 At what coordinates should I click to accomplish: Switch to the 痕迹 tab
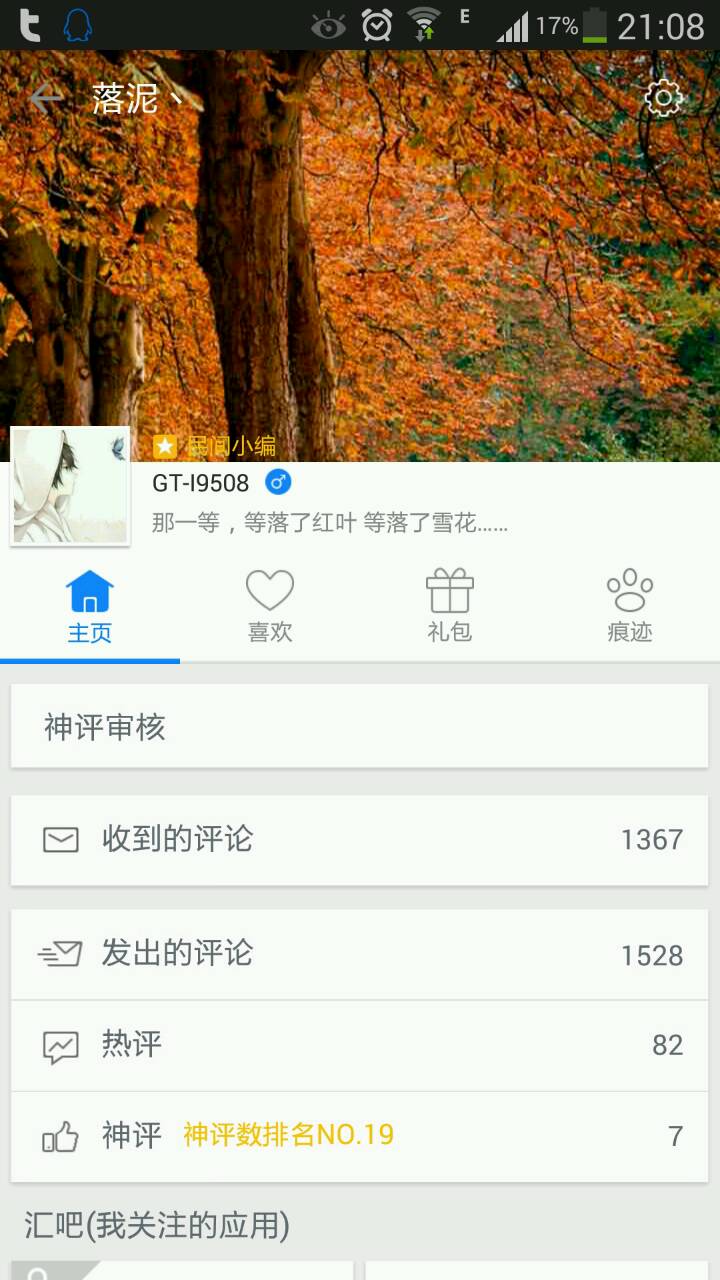click(630, 606)
